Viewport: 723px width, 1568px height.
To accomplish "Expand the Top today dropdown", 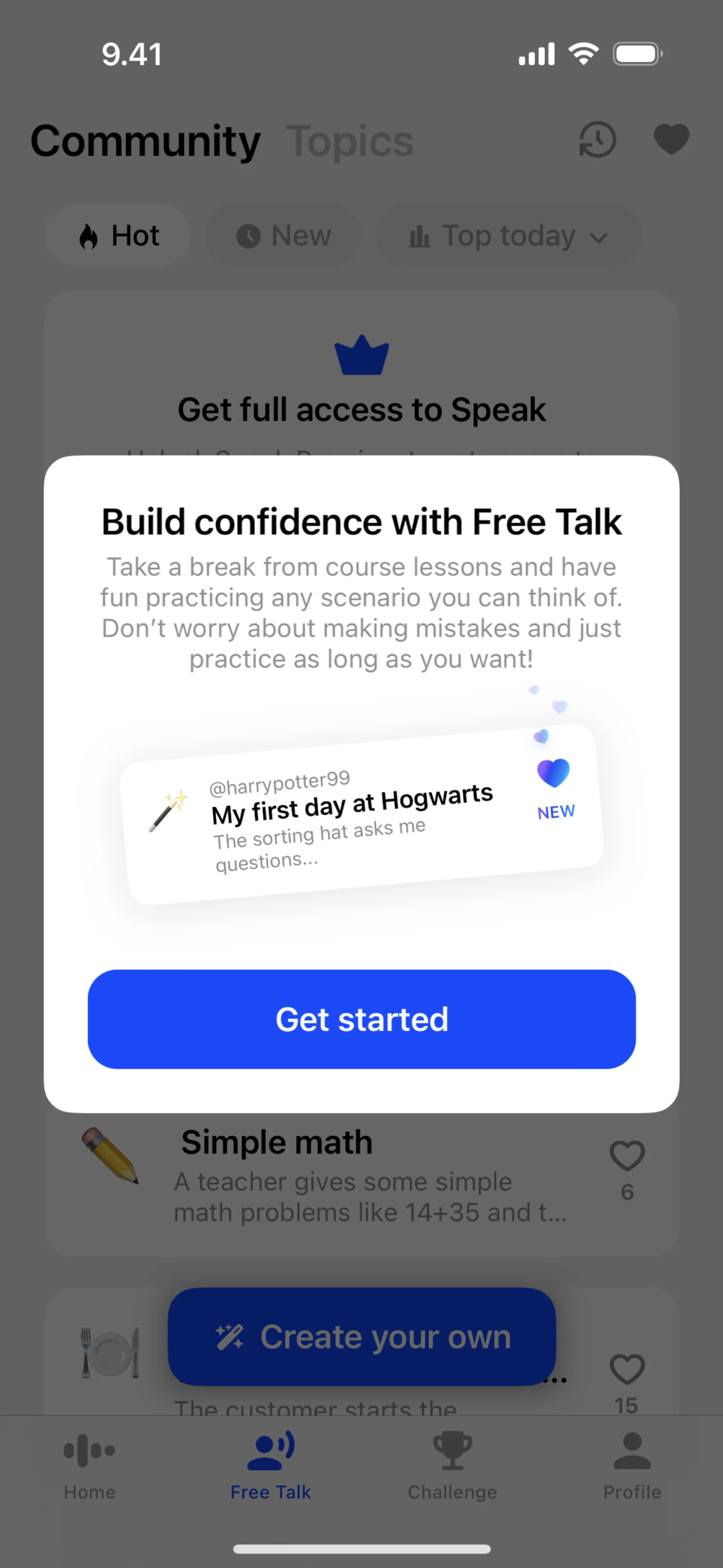I will point(508,235).
